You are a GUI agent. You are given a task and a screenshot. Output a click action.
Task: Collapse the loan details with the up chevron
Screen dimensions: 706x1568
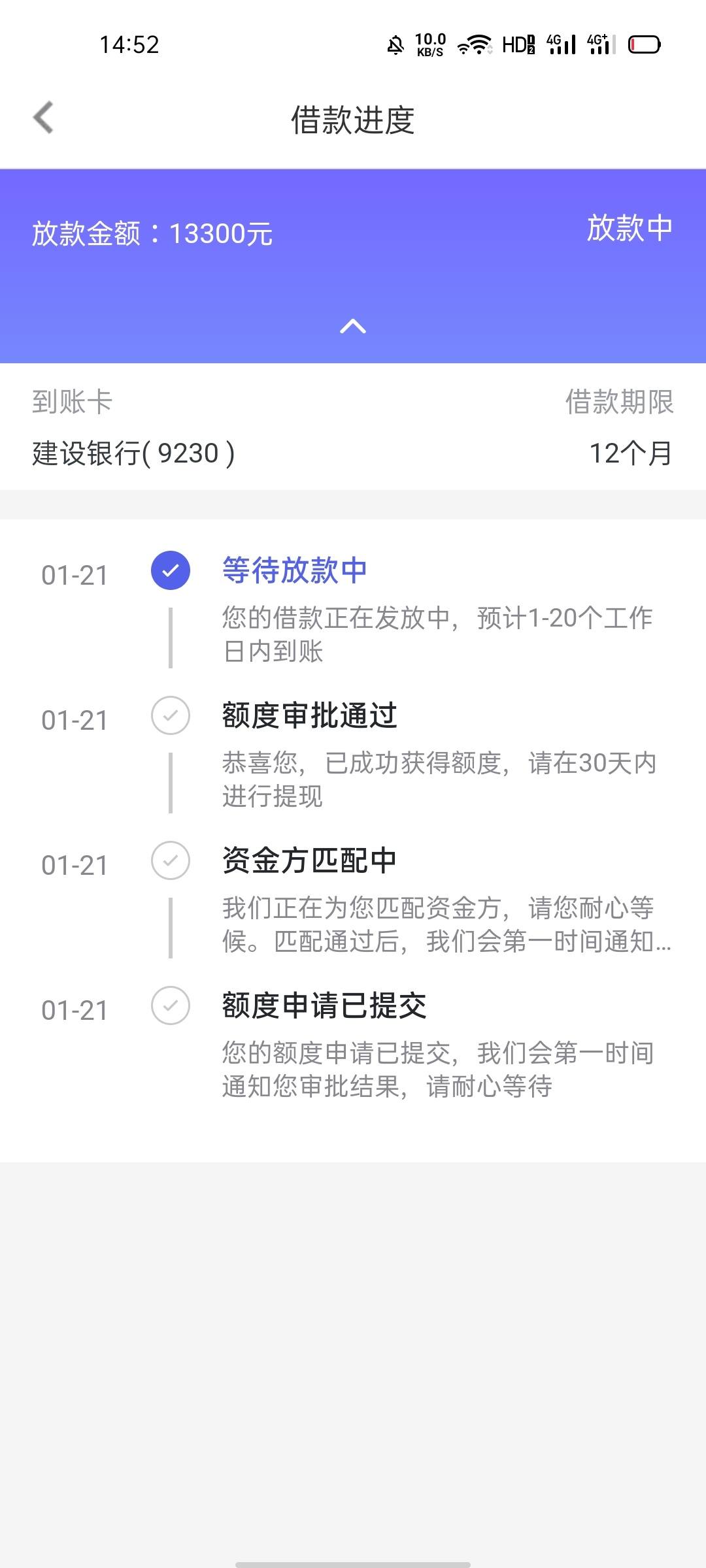[353, 326]
